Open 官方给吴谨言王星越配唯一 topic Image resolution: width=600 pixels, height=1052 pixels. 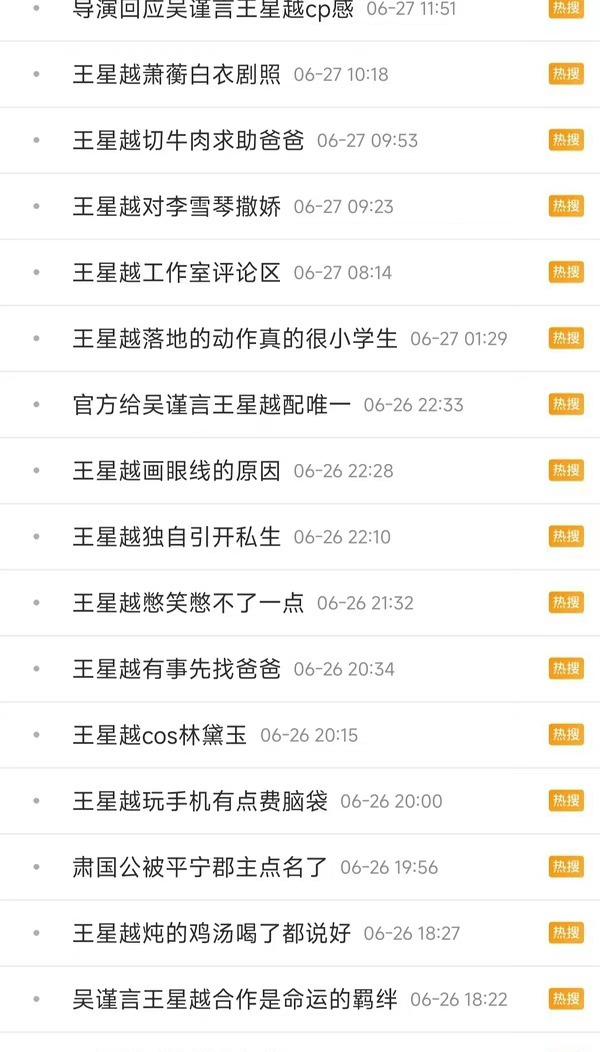click(211, 404)
